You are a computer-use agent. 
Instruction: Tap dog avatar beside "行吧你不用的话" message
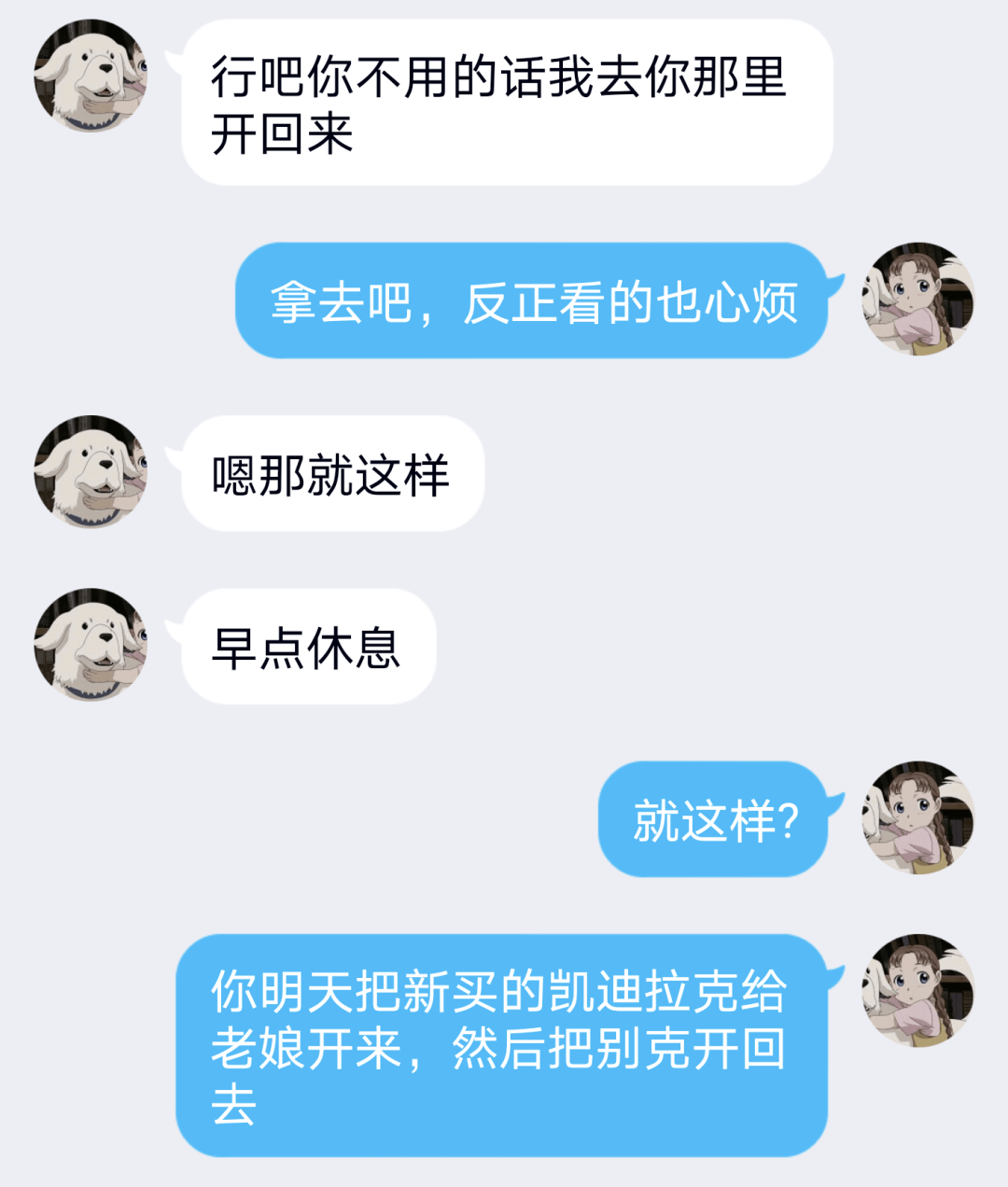click(x=91, y=76)
